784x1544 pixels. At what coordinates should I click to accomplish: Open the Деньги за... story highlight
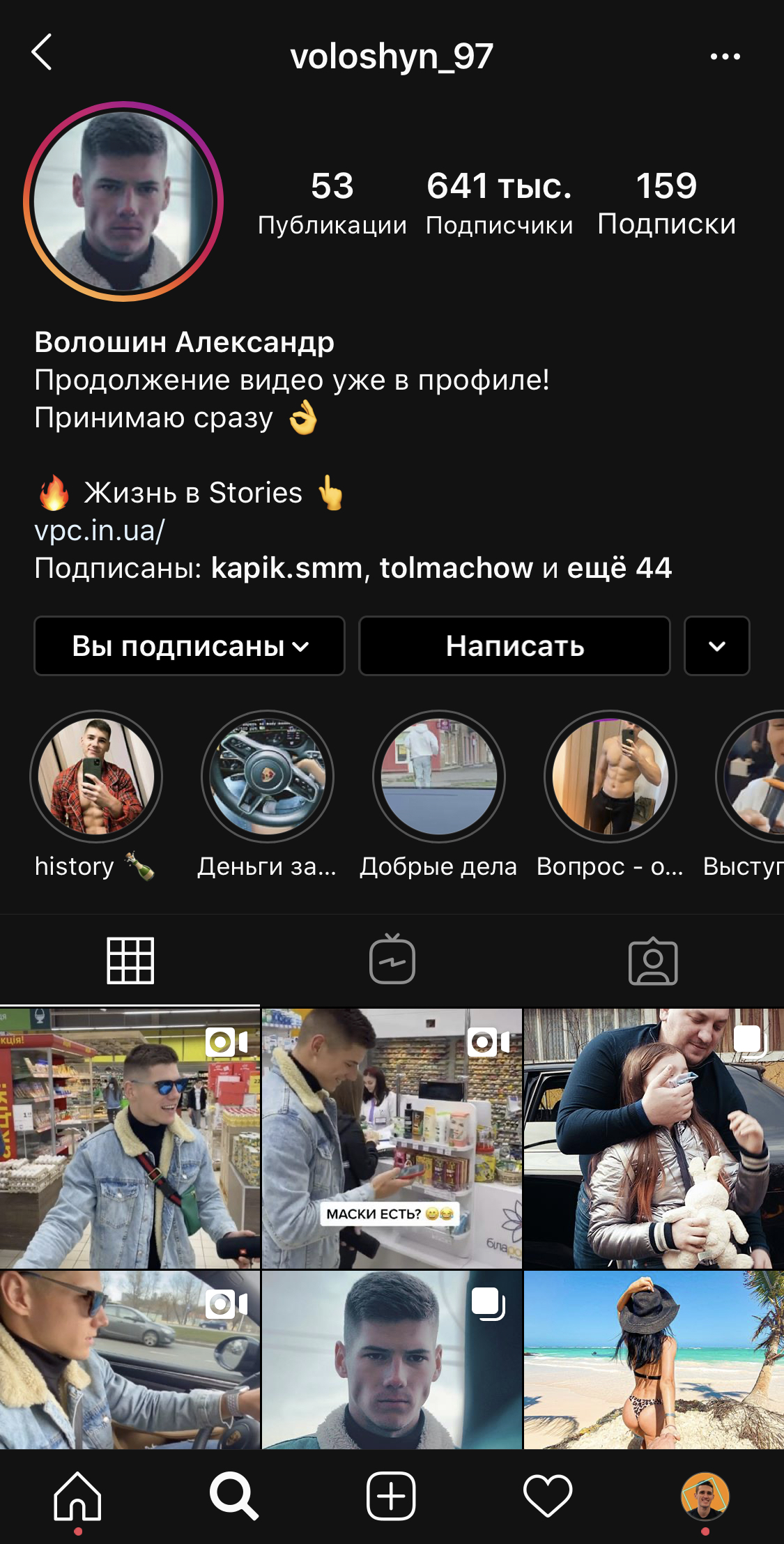coord(268,777)
